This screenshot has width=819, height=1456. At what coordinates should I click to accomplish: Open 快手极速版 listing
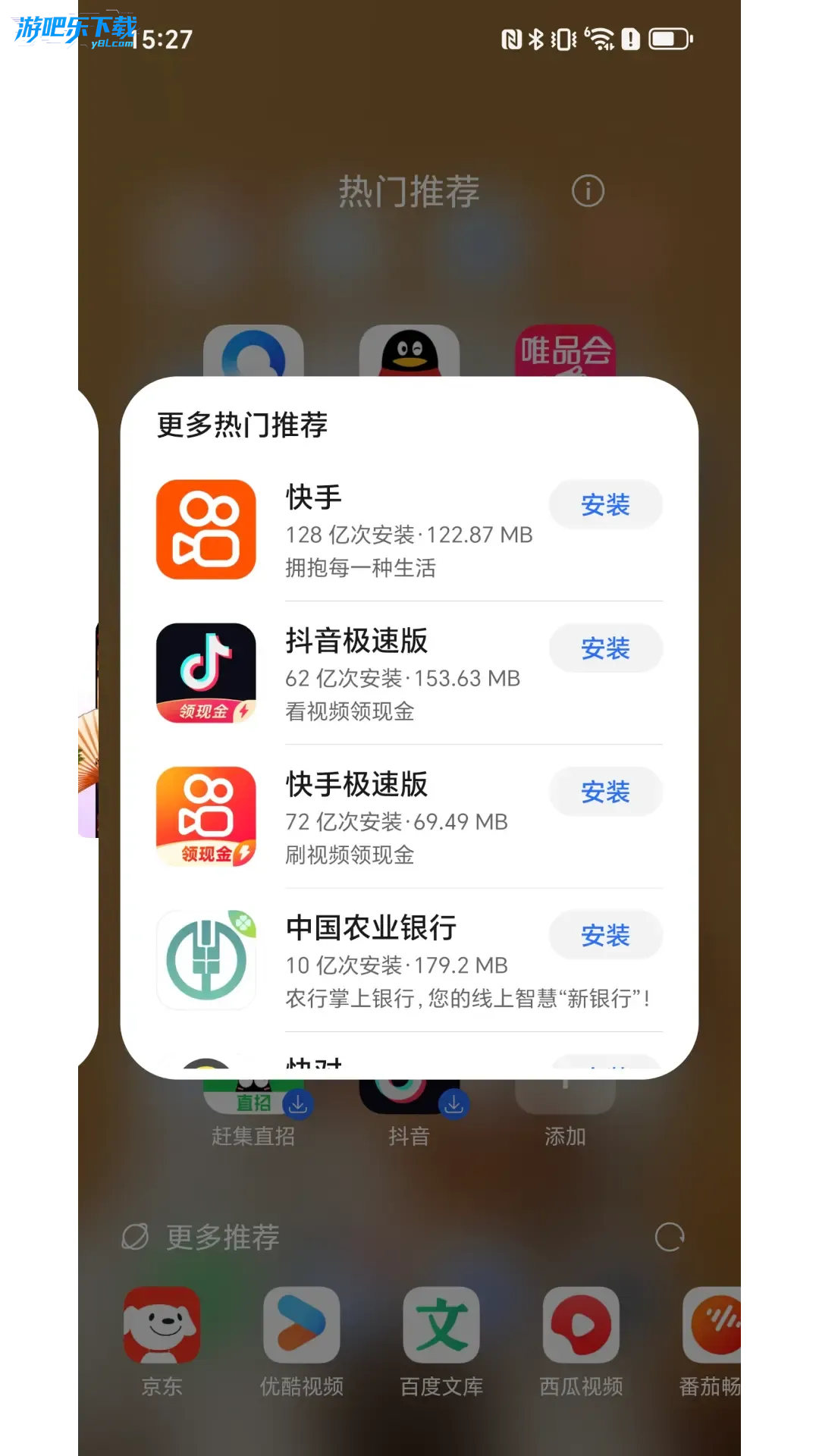[206, 816]
